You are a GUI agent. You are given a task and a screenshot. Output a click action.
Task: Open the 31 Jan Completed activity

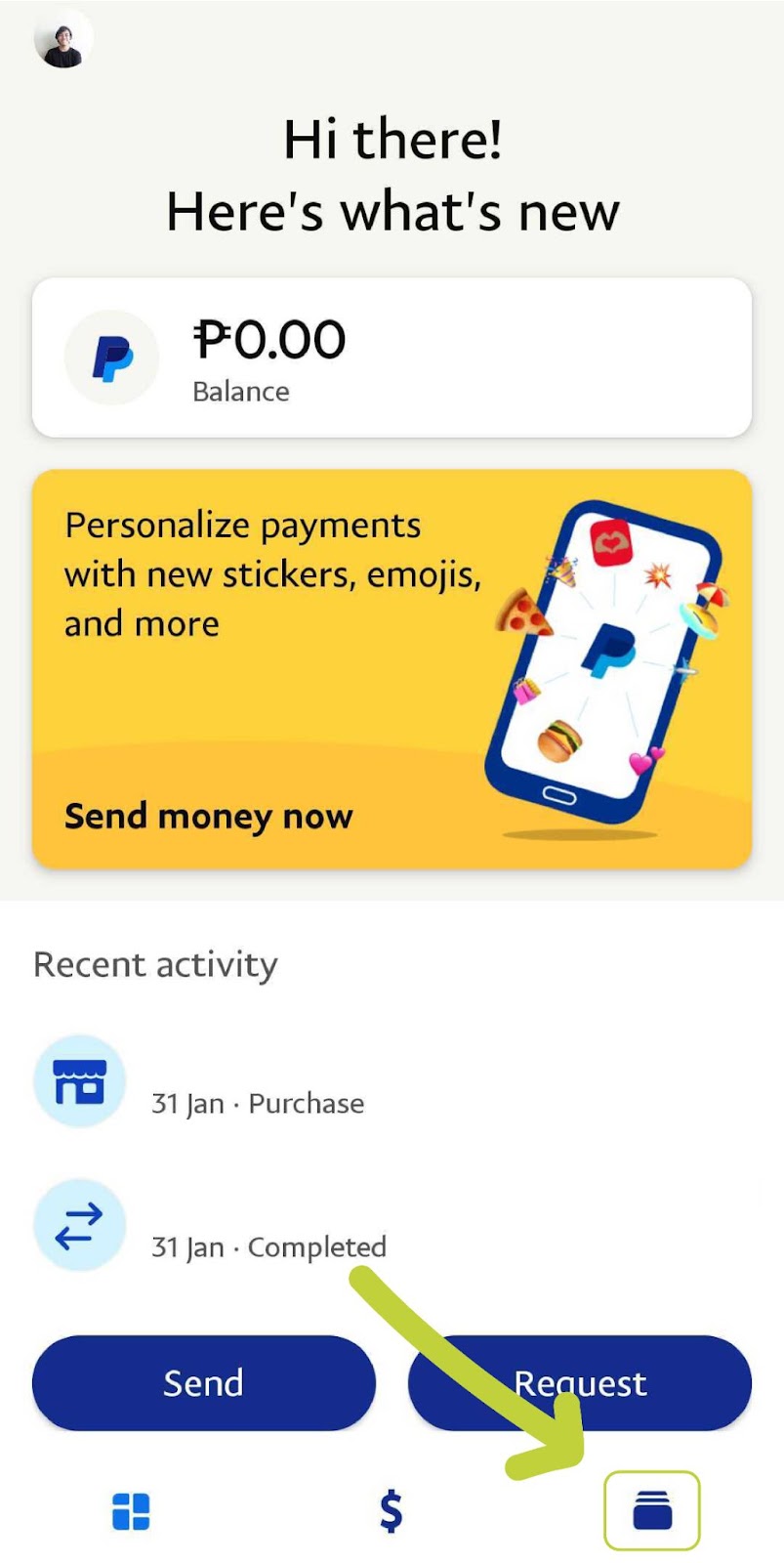268,1246
